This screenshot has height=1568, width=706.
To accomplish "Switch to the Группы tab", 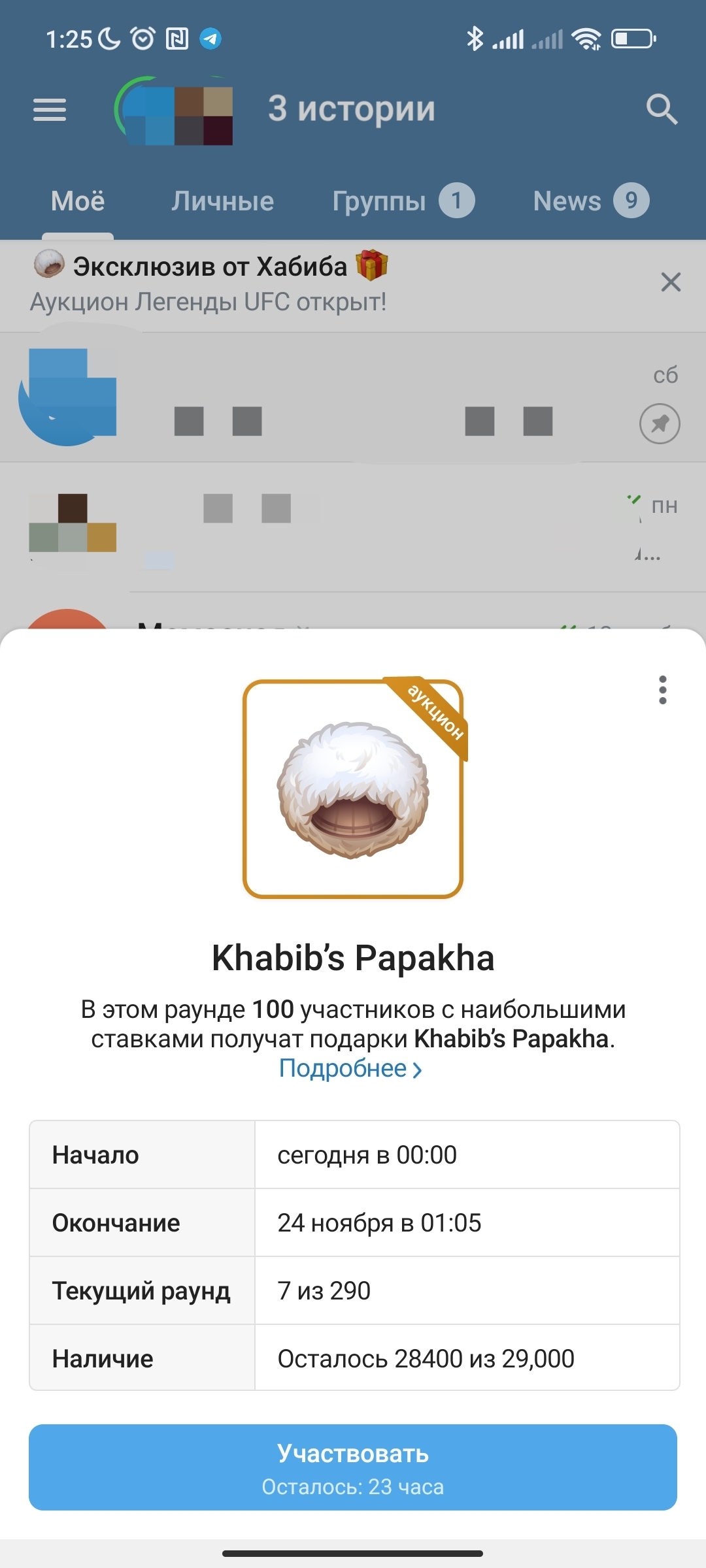I will [402, 201].
